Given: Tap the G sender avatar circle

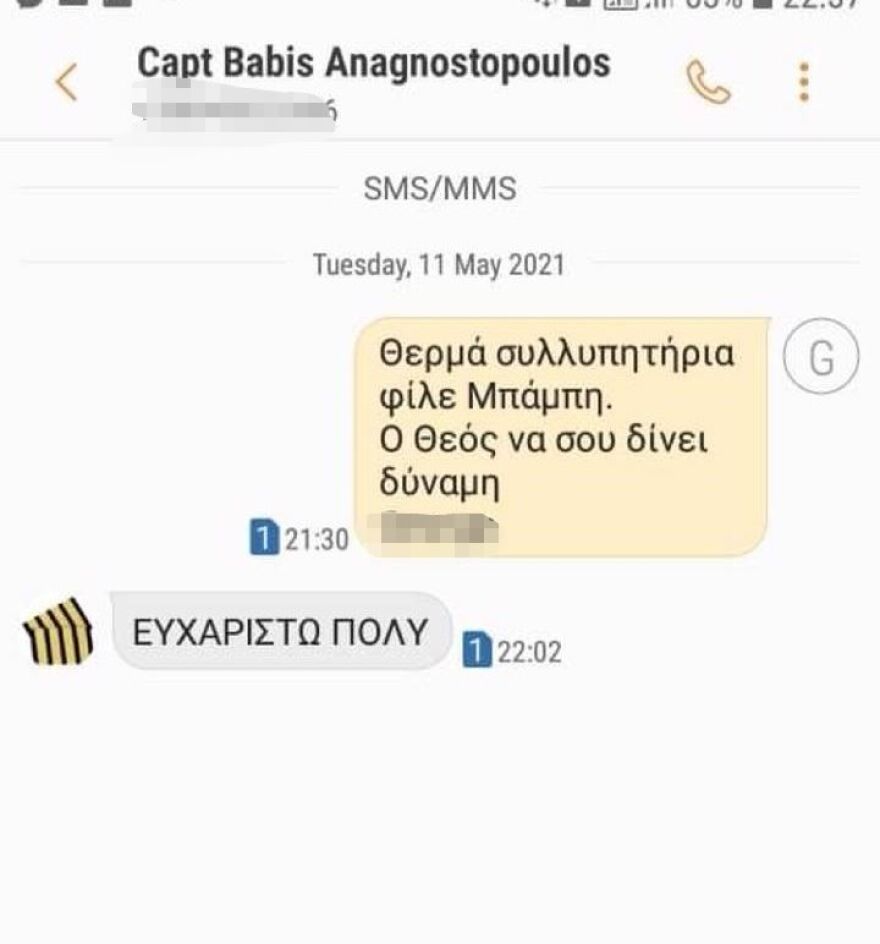Looking at the screenshot, I should pos(821,359).
